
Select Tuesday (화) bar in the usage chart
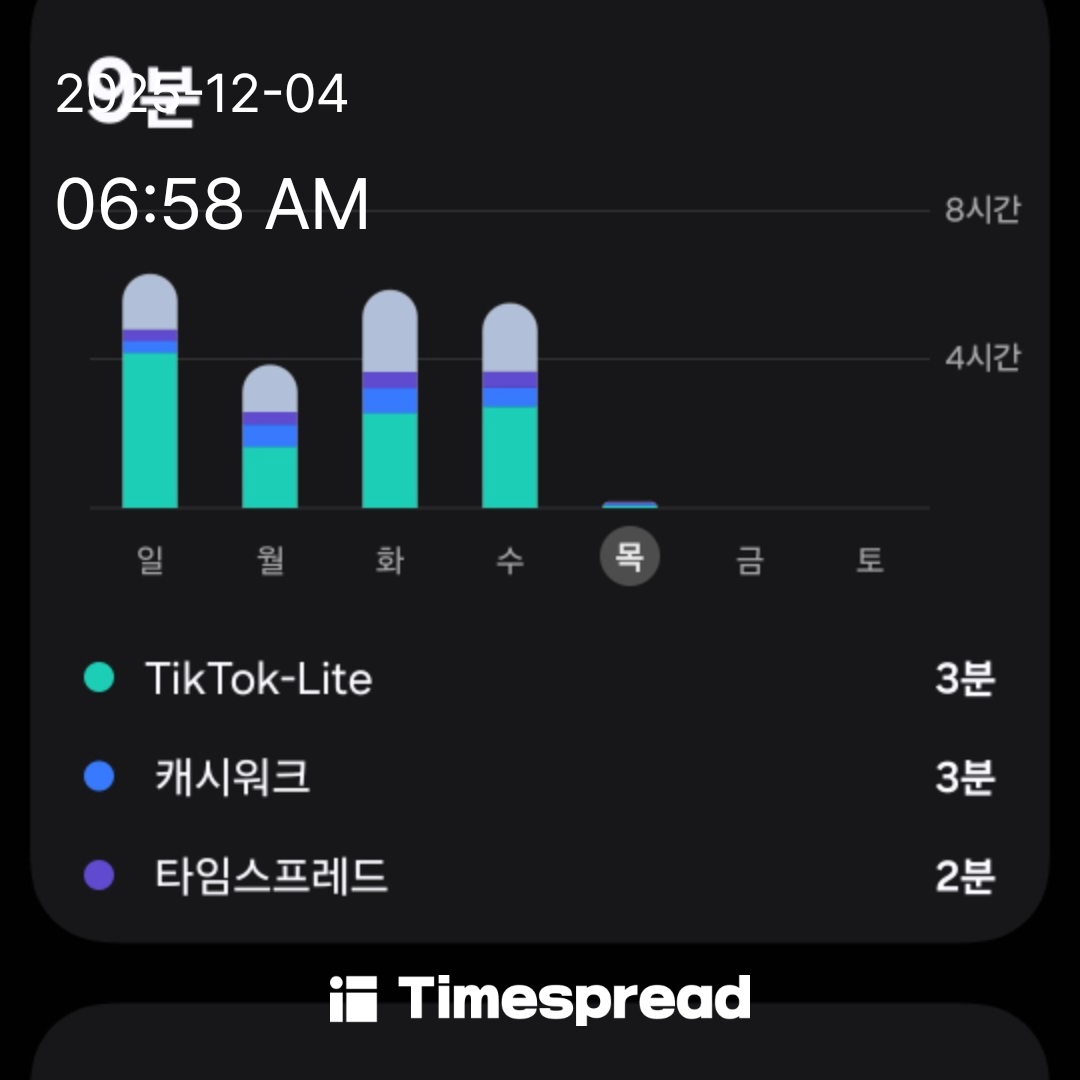pyautogui.click(x=390, y=402)
